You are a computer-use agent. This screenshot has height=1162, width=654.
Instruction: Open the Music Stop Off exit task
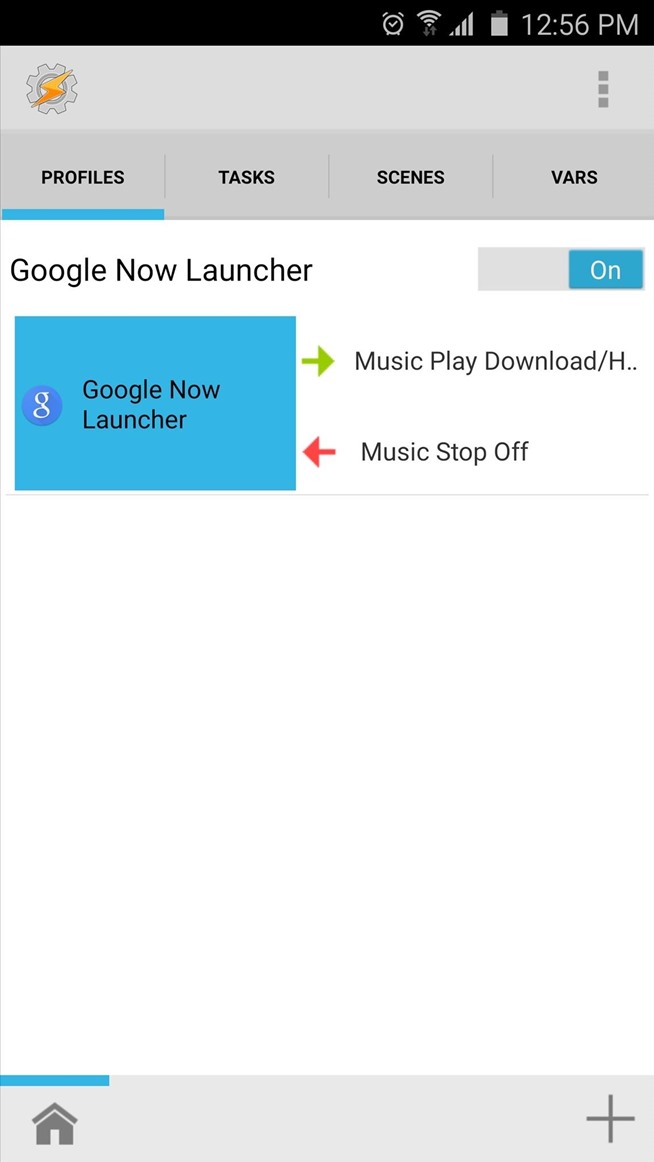click(444, 452)
